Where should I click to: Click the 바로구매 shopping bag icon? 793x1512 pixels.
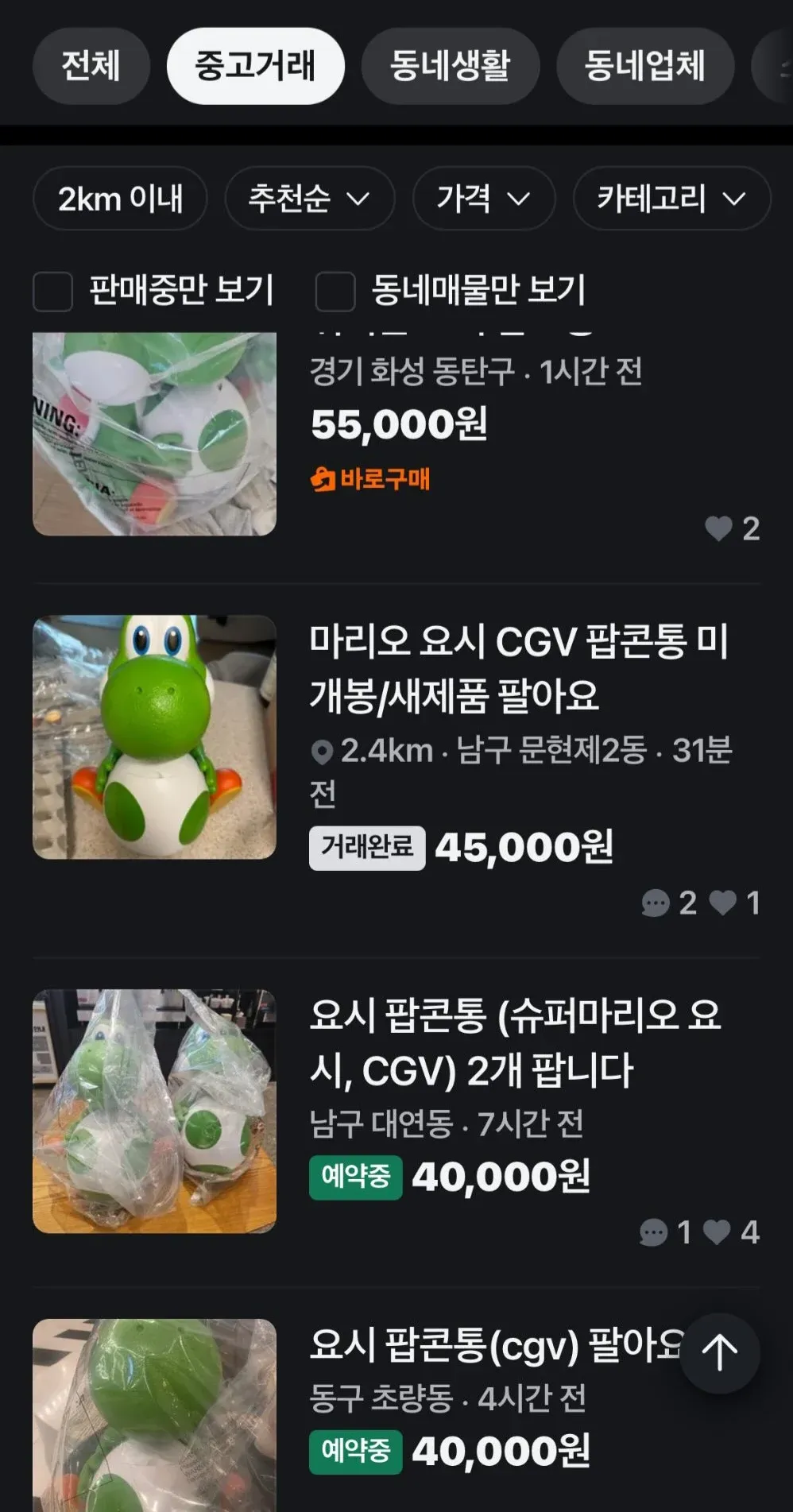click(324, 478)
